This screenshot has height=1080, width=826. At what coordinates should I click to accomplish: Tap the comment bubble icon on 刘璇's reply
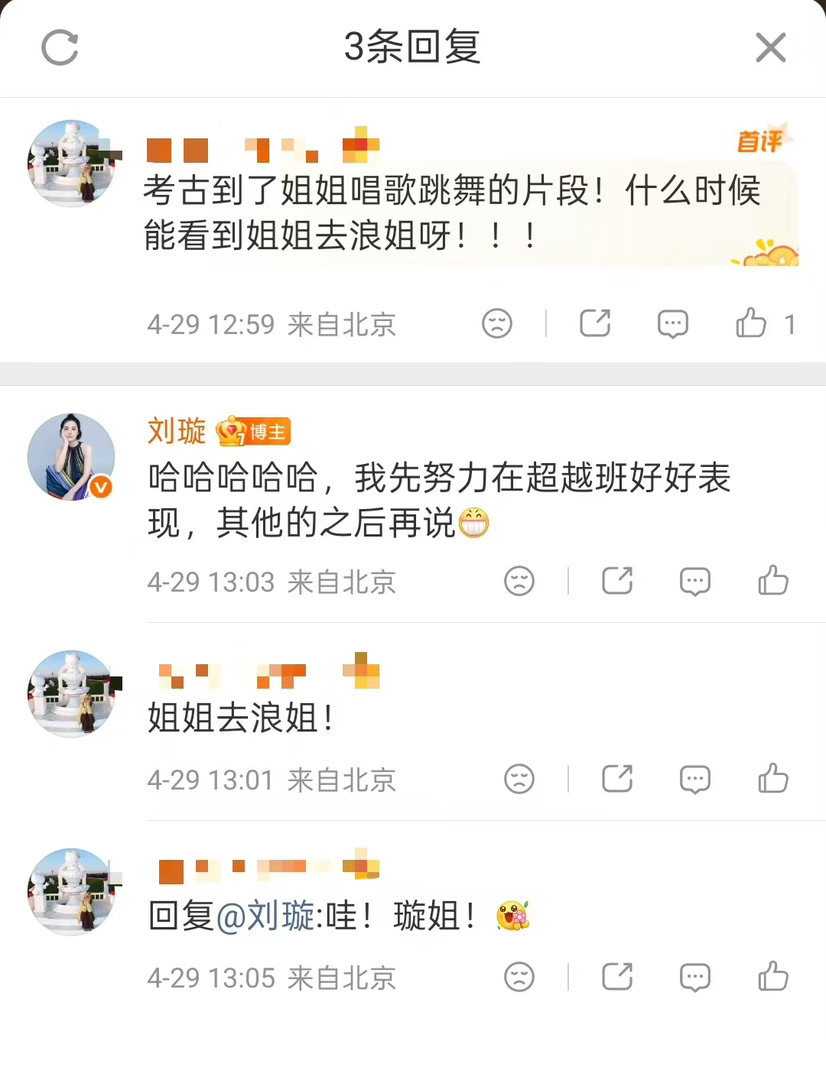[694, 581]
